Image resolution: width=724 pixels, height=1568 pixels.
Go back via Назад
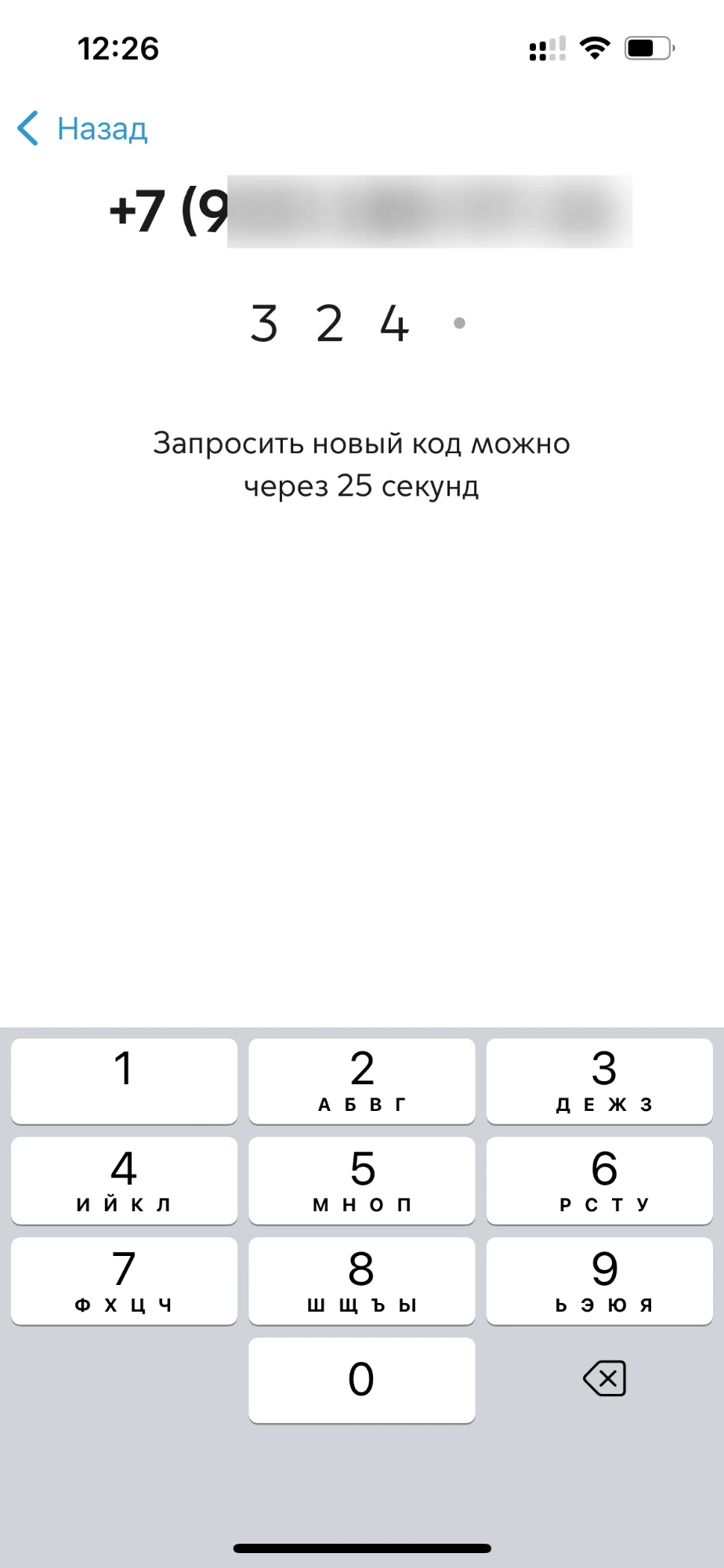click(x=83, y=129)
